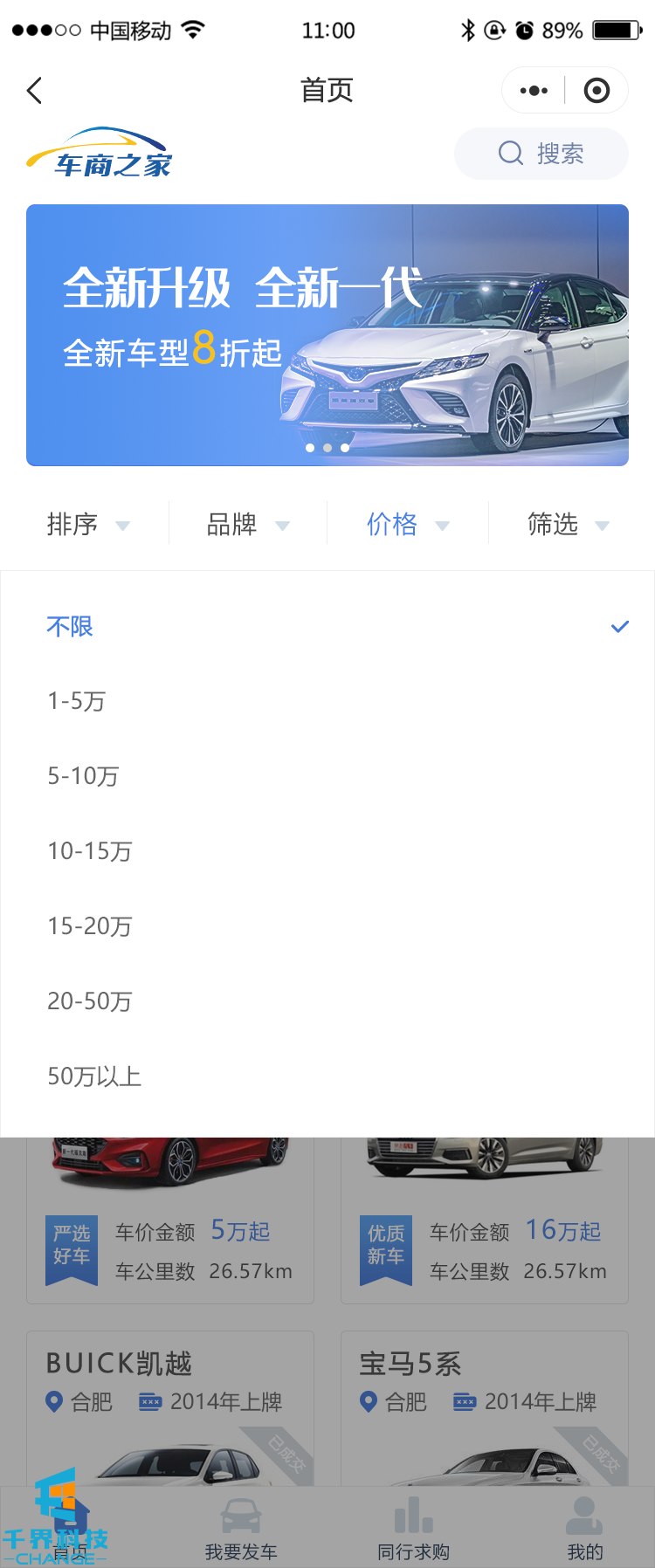Viewport: 655px width, 1568px height.
Task: Close the mini-program with the circle button
Action: click(x=596, y=91)
